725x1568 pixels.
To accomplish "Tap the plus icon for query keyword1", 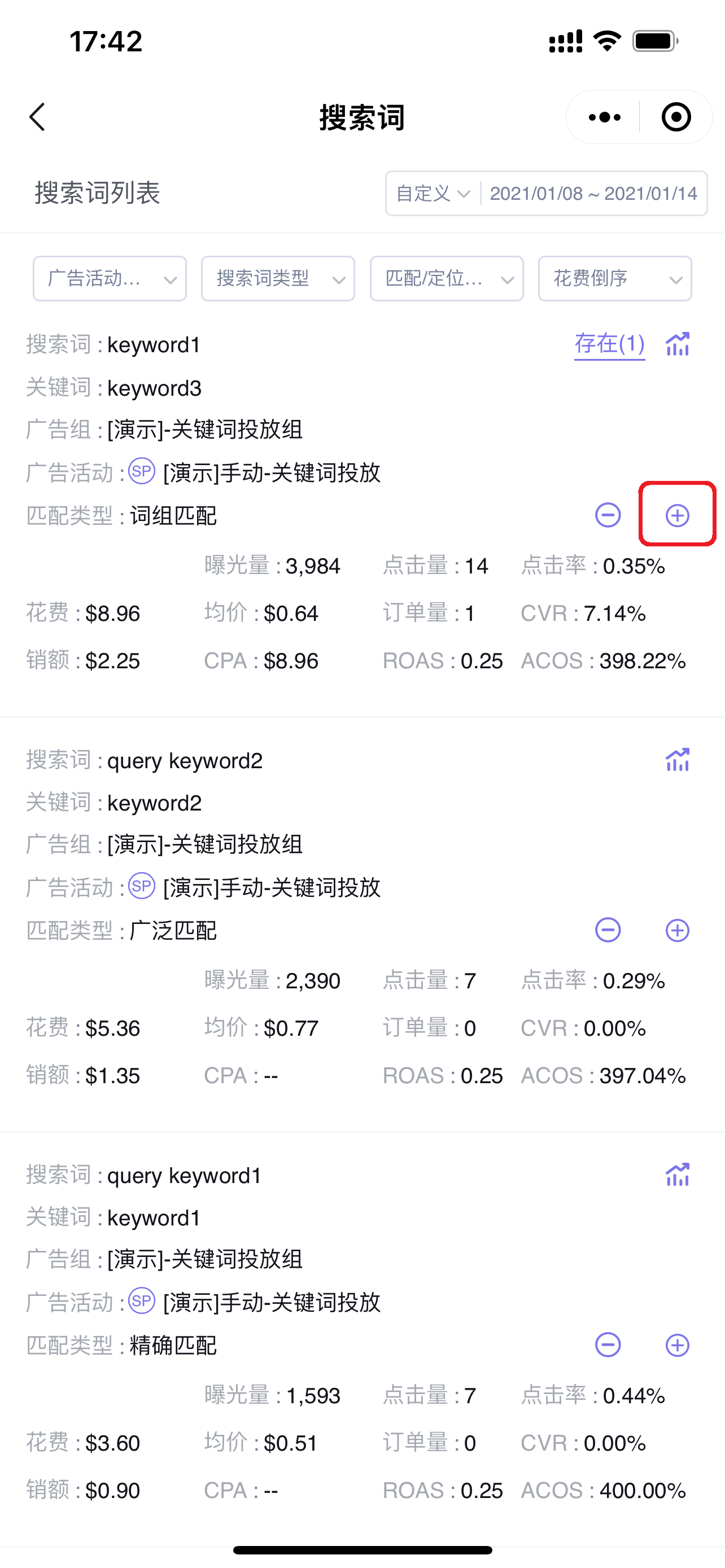I will point(678,1345).
